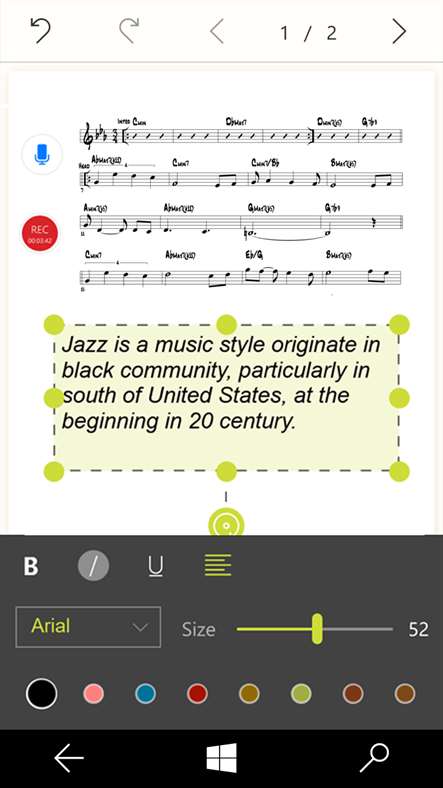Screen dimensions: 443x788
Task: Choose the pink color swatch
Action: (x=93, y=694)
